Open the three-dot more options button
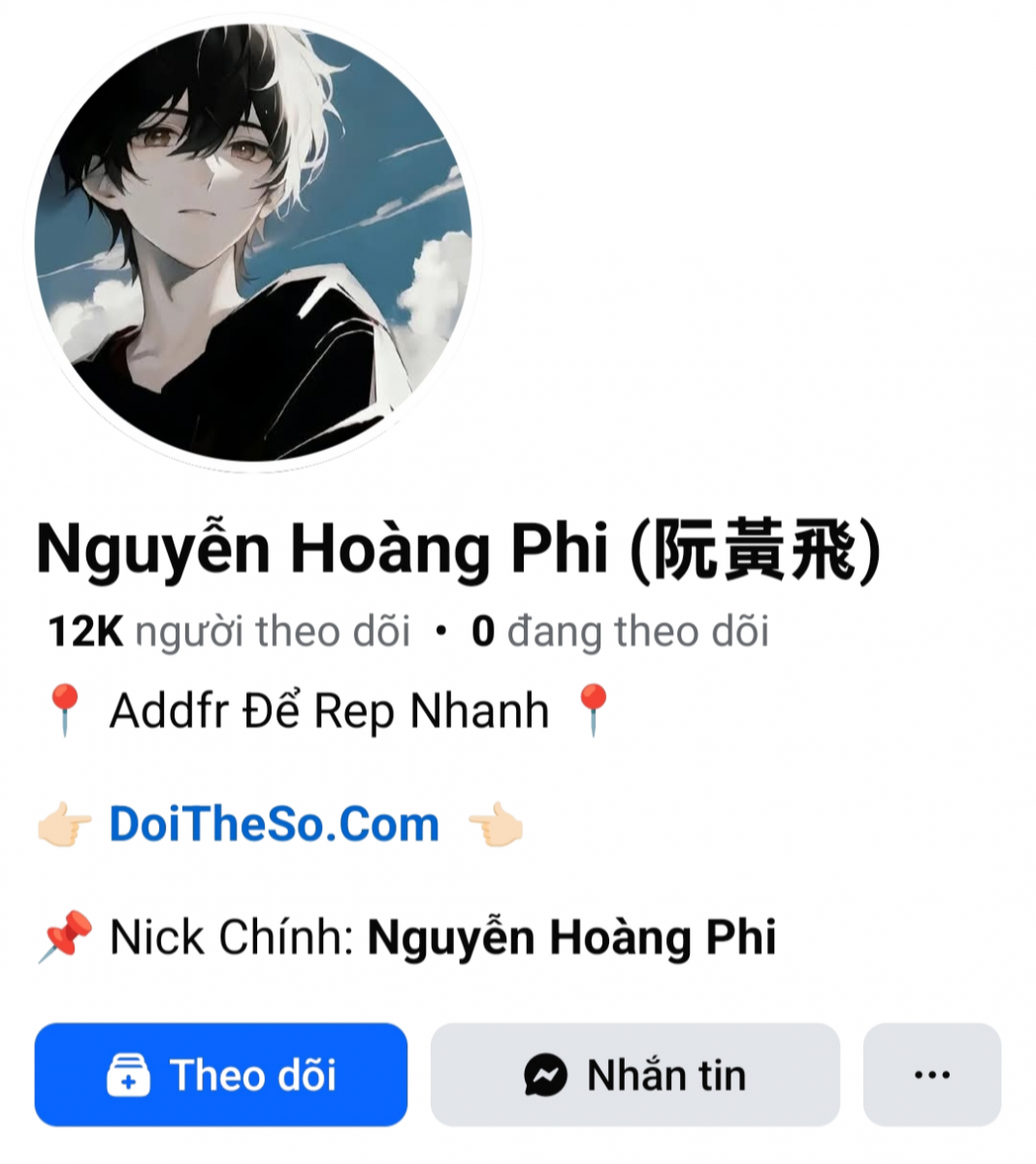Screen dimensions: 1036x1164 click(931, 1075)
